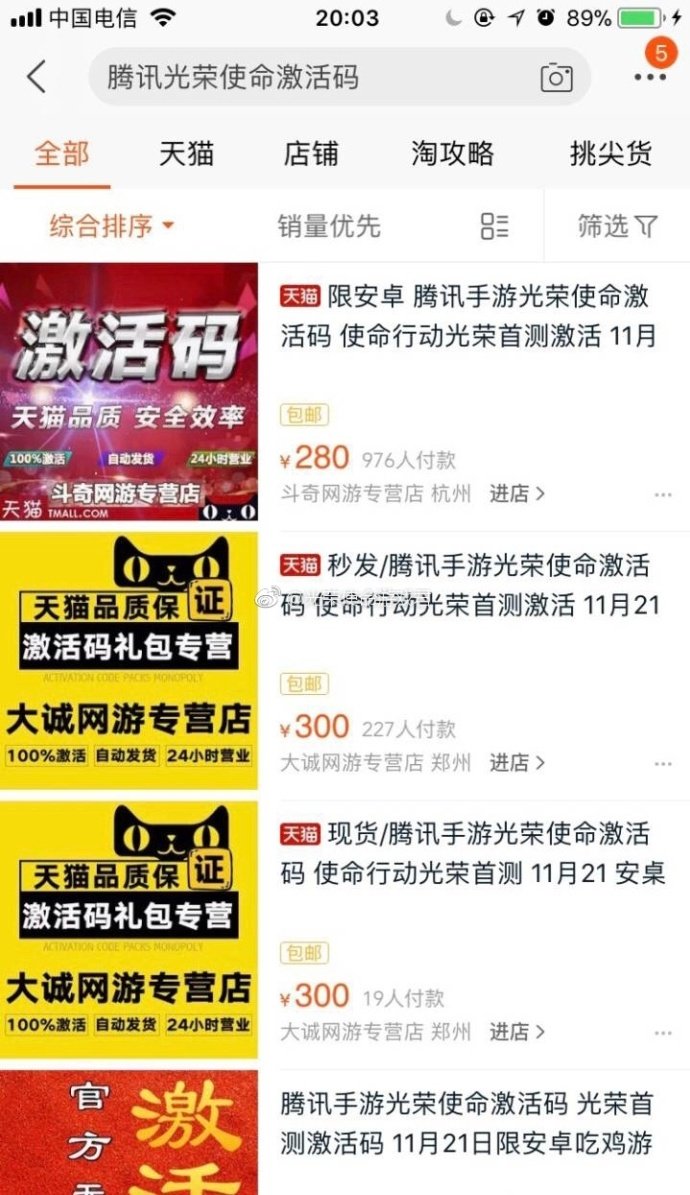Open the 现货 ¥300 product listing
Viewport: 690px width, 1195px height.
[x=466, y=853]
